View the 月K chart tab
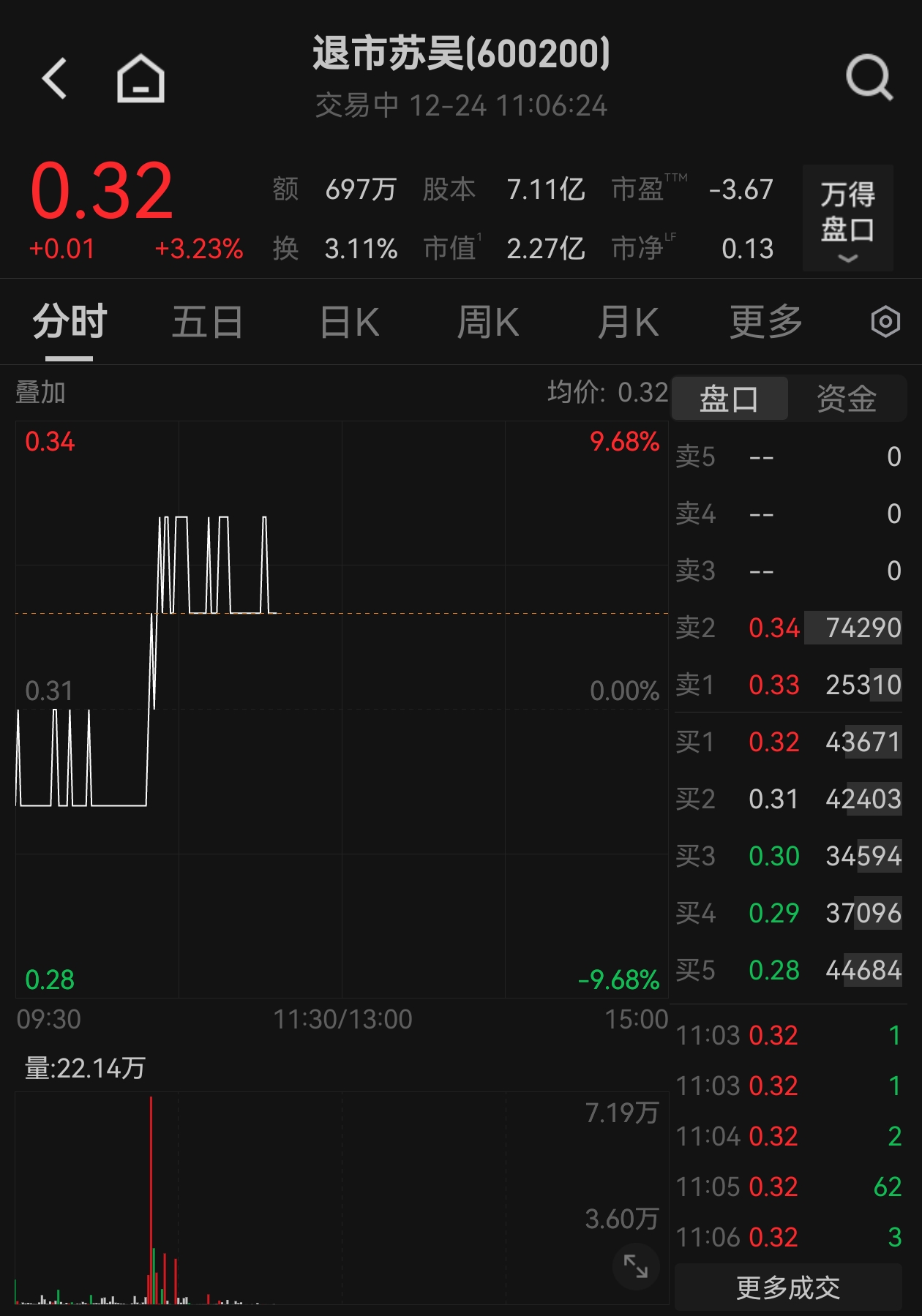 tap(627, 323)
